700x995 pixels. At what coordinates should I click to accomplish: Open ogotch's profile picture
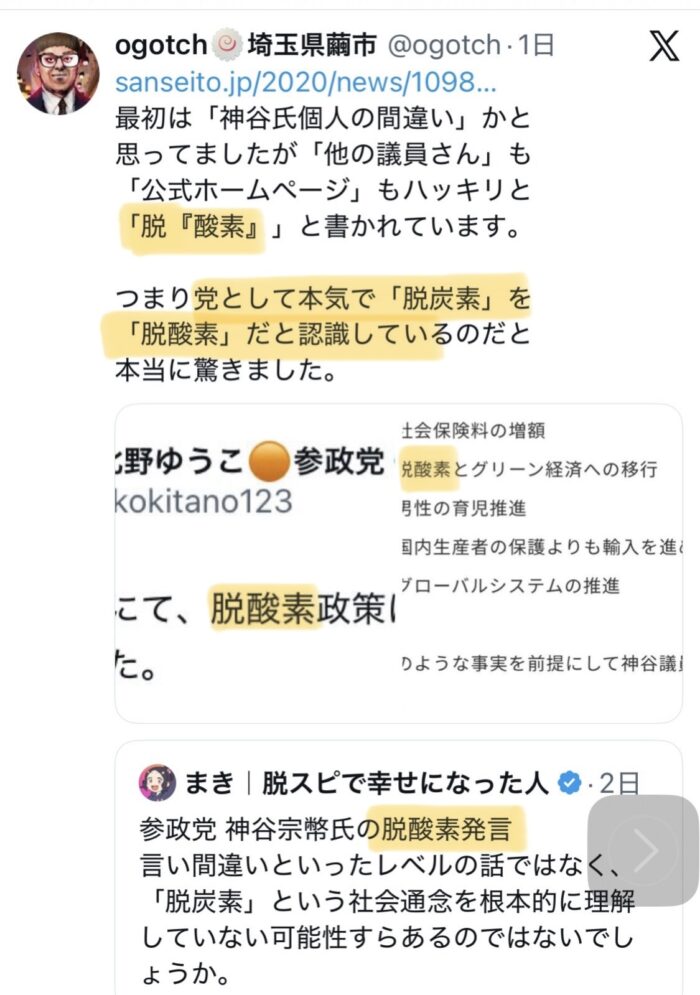tap(58, 72)
